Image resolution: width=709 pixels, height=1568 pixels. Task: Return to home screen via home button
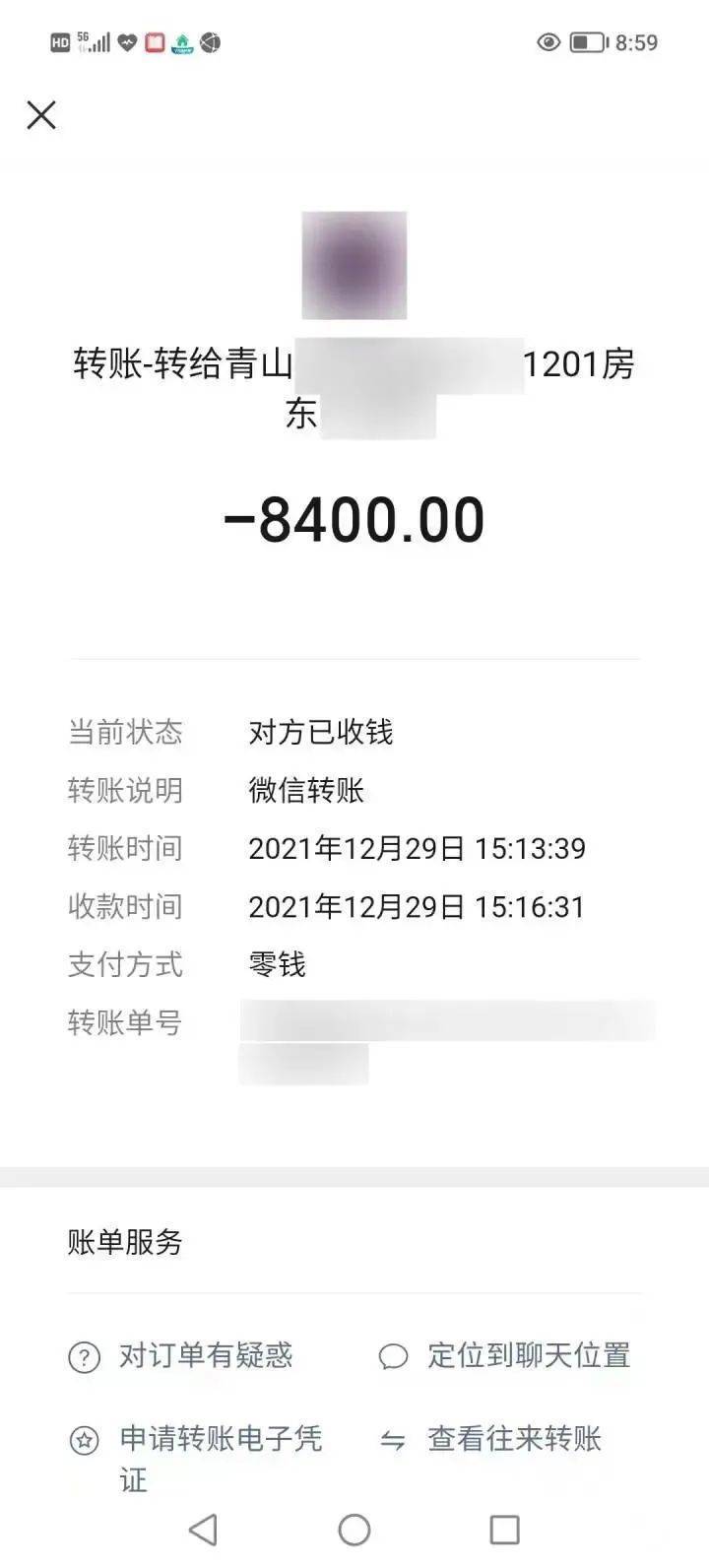tap(354, 1530)
